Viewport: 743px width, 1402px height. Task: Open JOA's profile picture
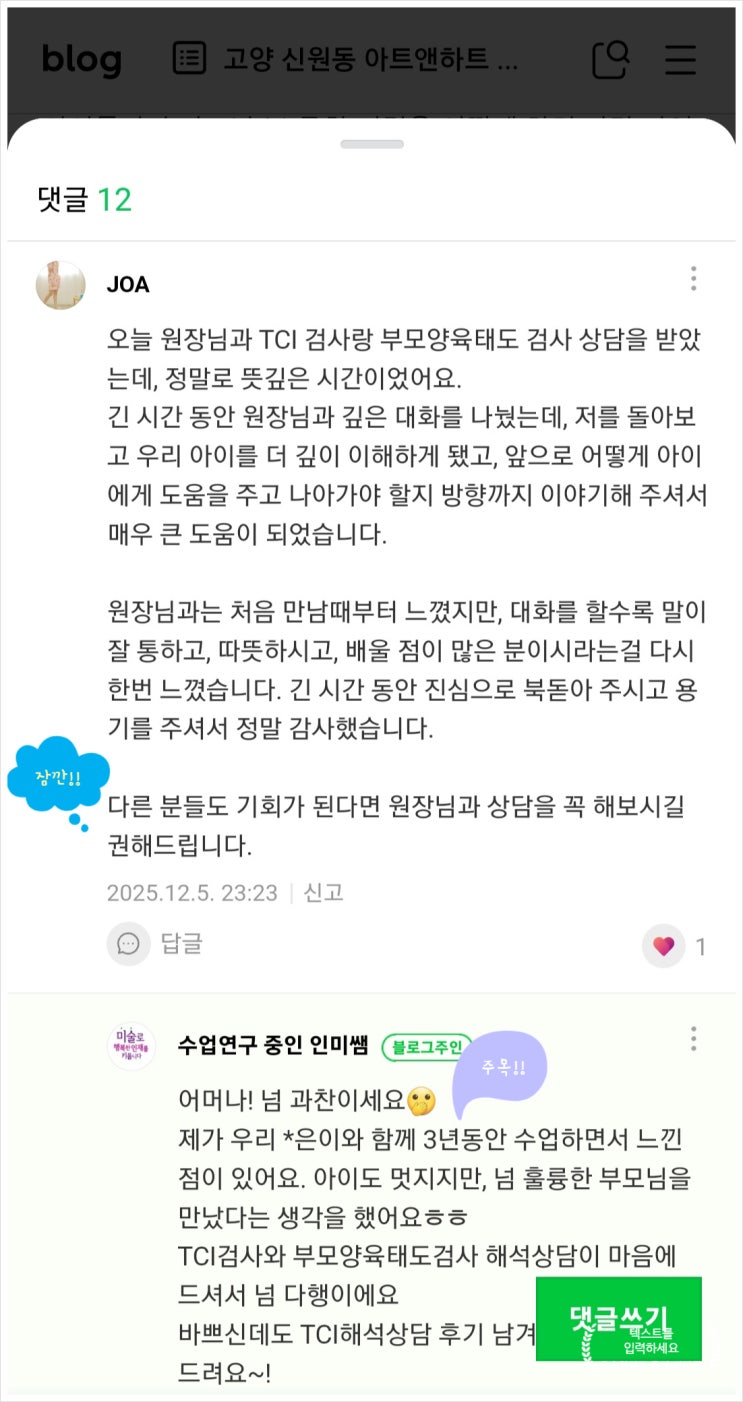click(x=61, y=285)
